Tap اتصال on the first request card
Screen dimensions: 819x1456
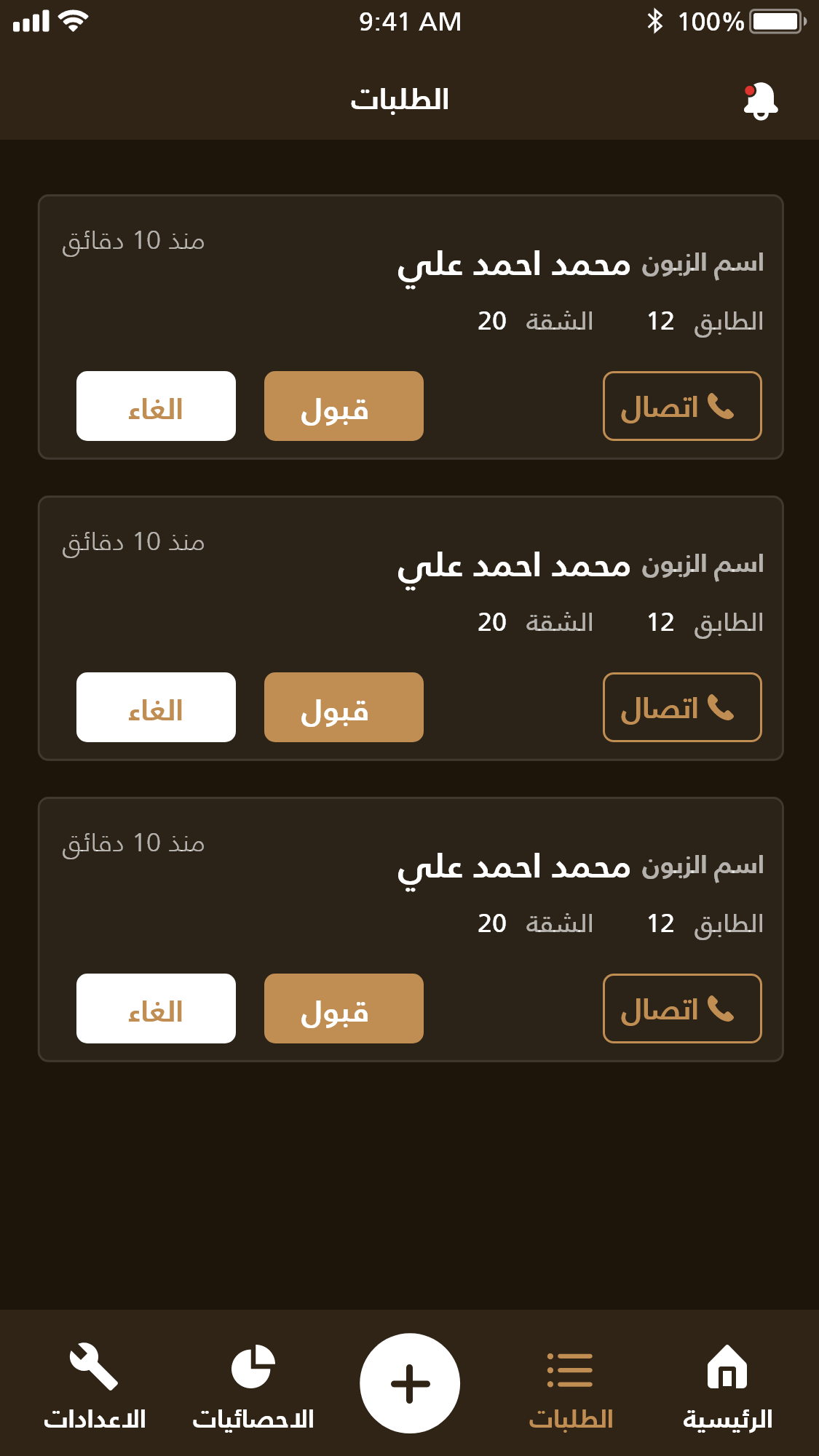click(682, 406)
